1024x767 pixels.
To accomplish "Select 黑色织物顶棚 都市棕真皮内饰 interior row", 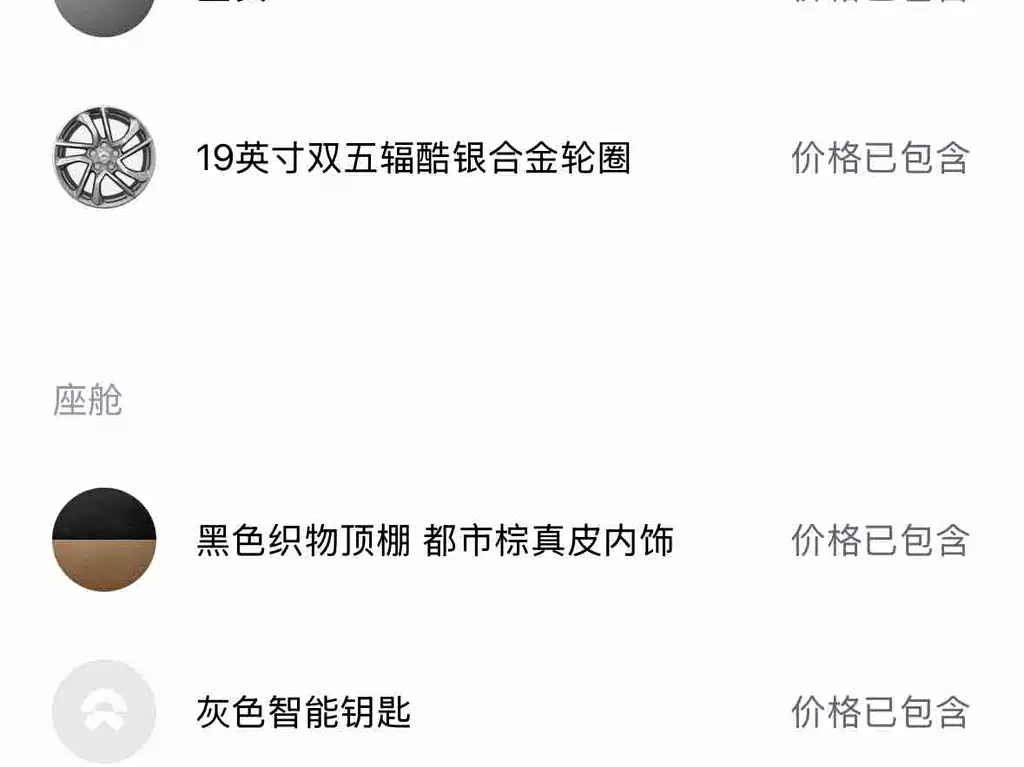I will 434,540.
